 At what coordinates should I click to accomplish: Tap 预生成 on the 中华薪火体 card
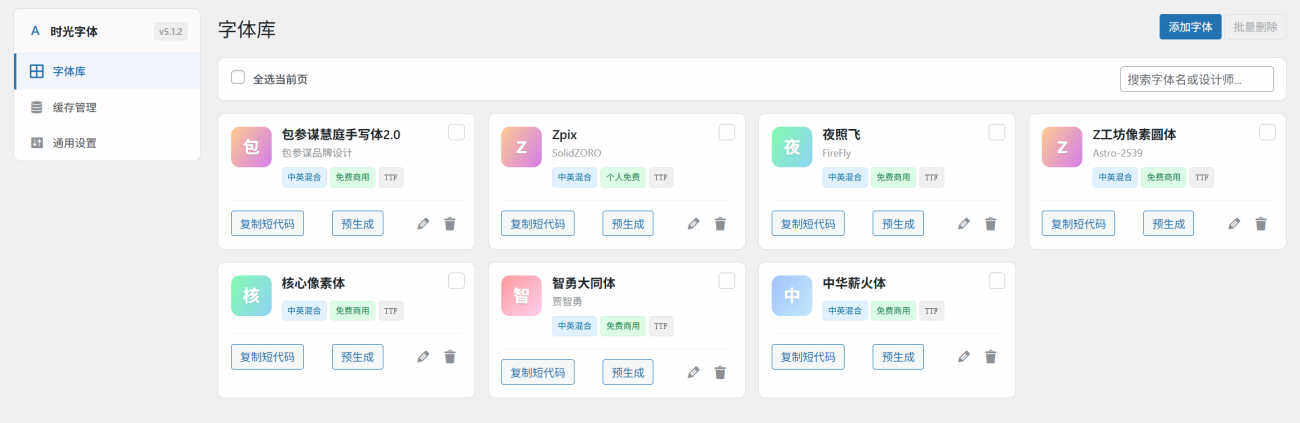[x=897, y=357]
